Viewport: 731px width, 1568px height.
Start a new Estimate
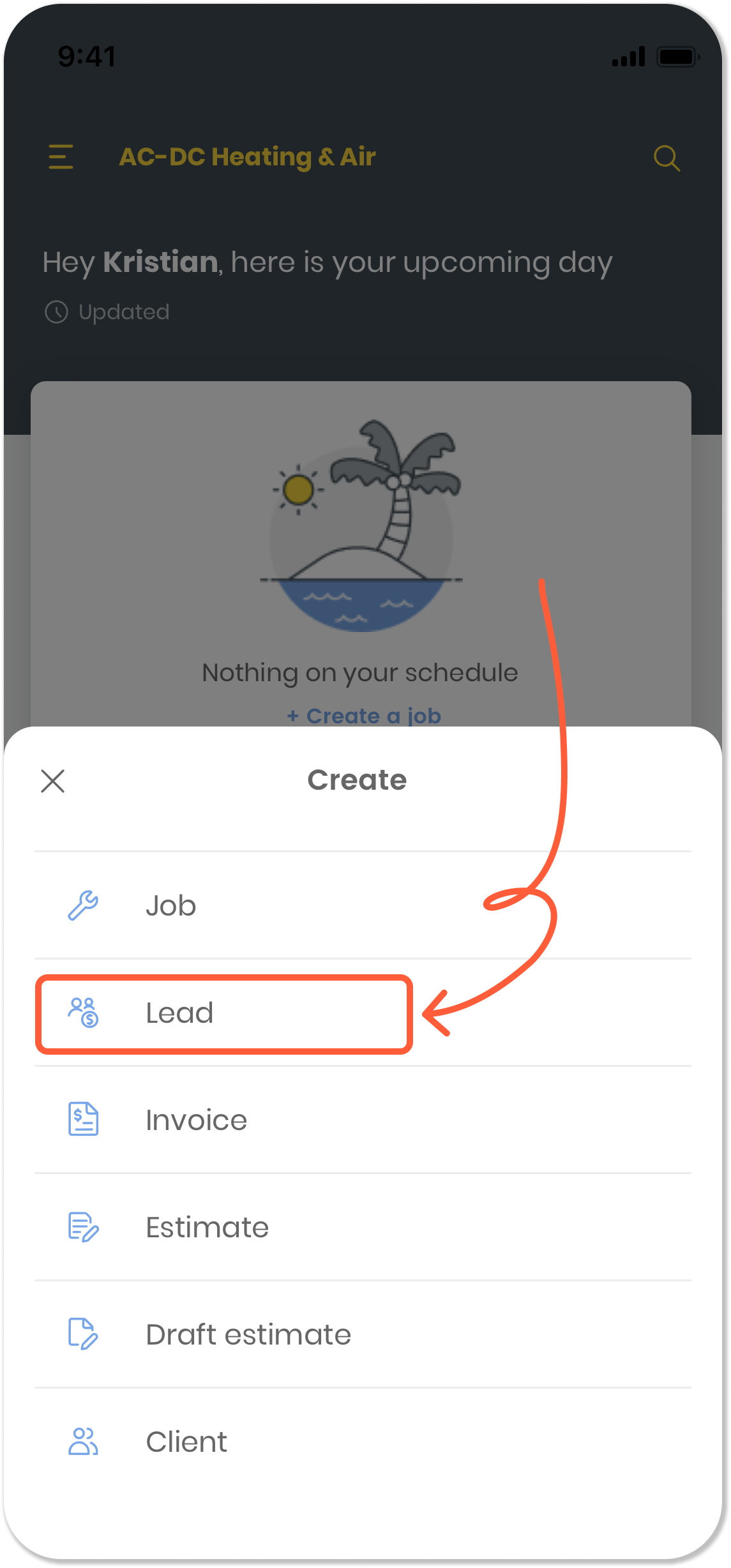pyautogui.click(x=207, y=1227)
